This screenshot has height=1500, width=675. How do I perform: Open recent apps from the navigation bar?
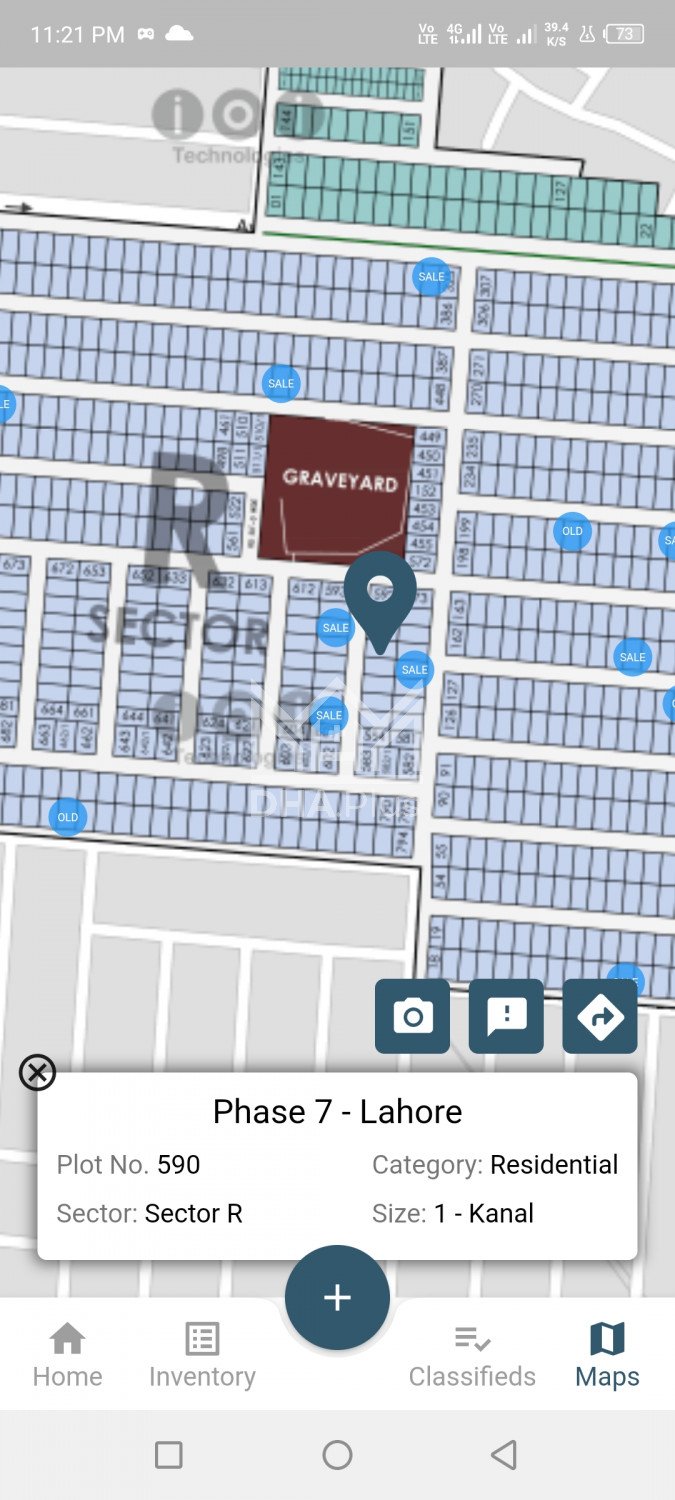[169, 1454]
